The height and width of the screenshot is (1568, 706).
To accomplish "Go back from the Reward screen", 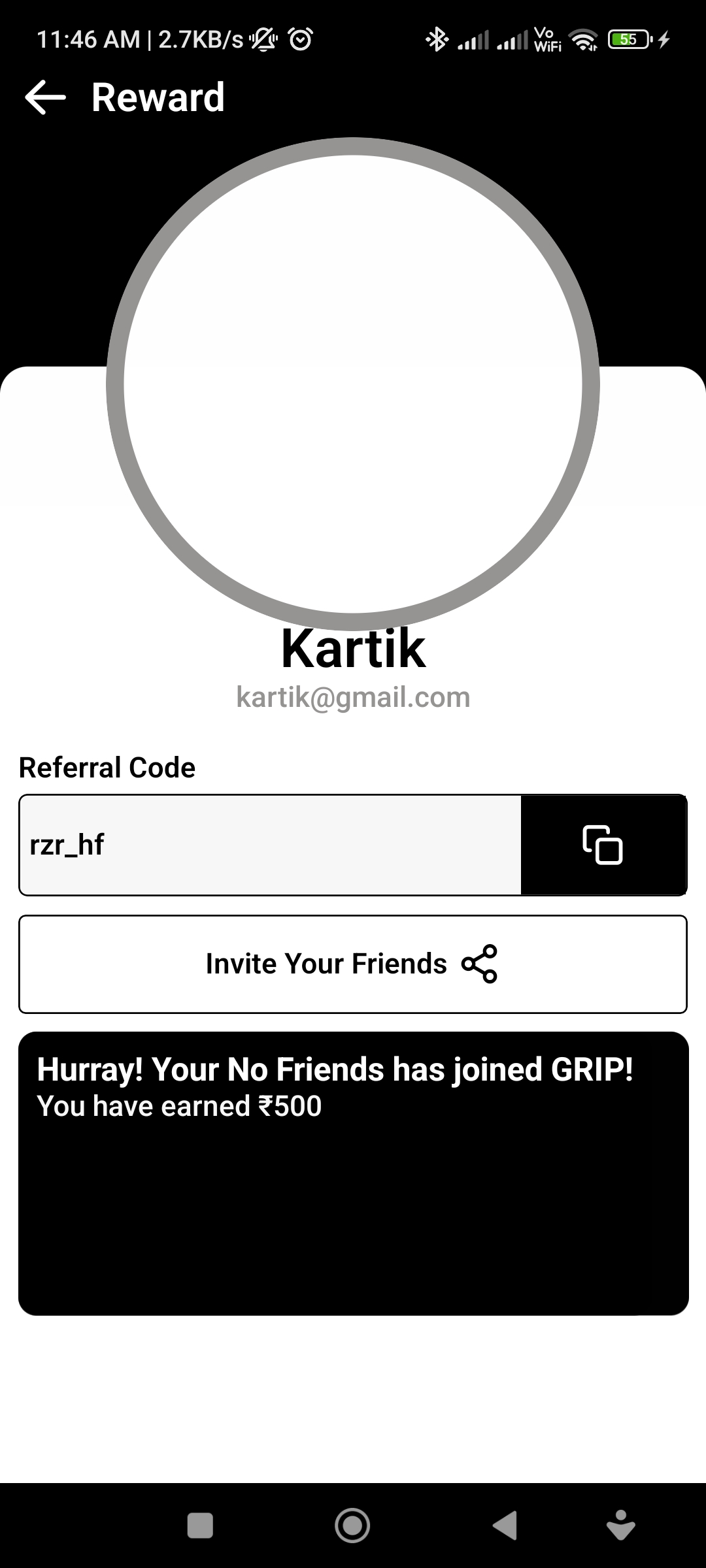I will pyautogui.click(x=45, y=98).
